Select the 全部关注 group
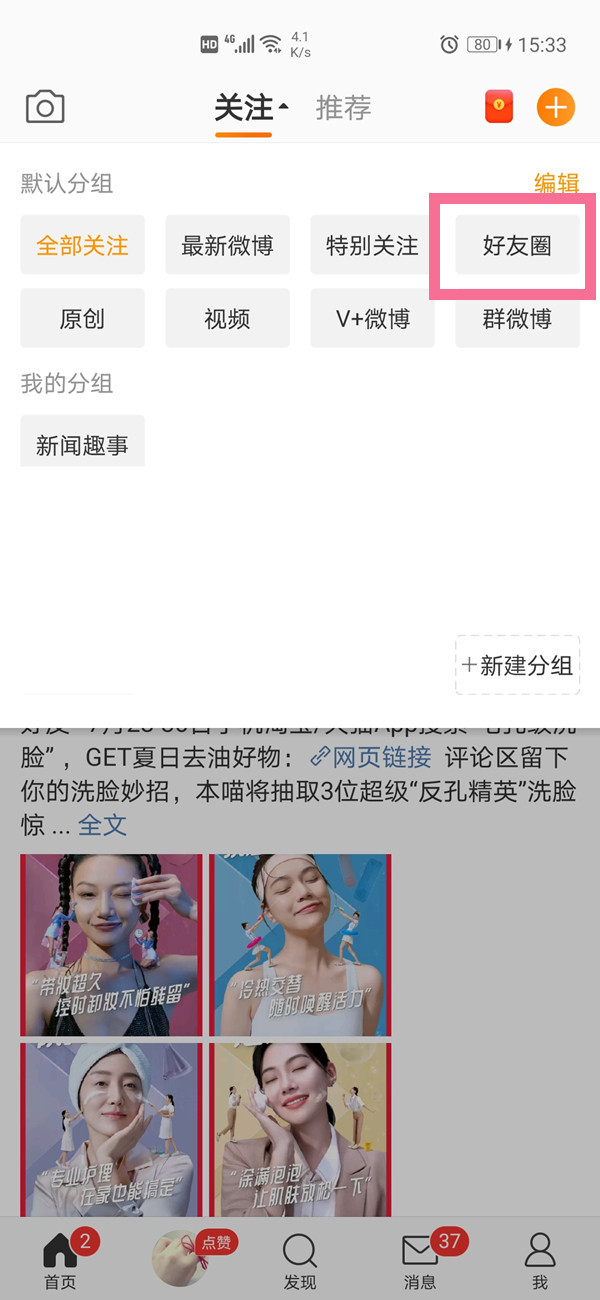Screen dimensions: 600x1300 (x=83, y=245)
